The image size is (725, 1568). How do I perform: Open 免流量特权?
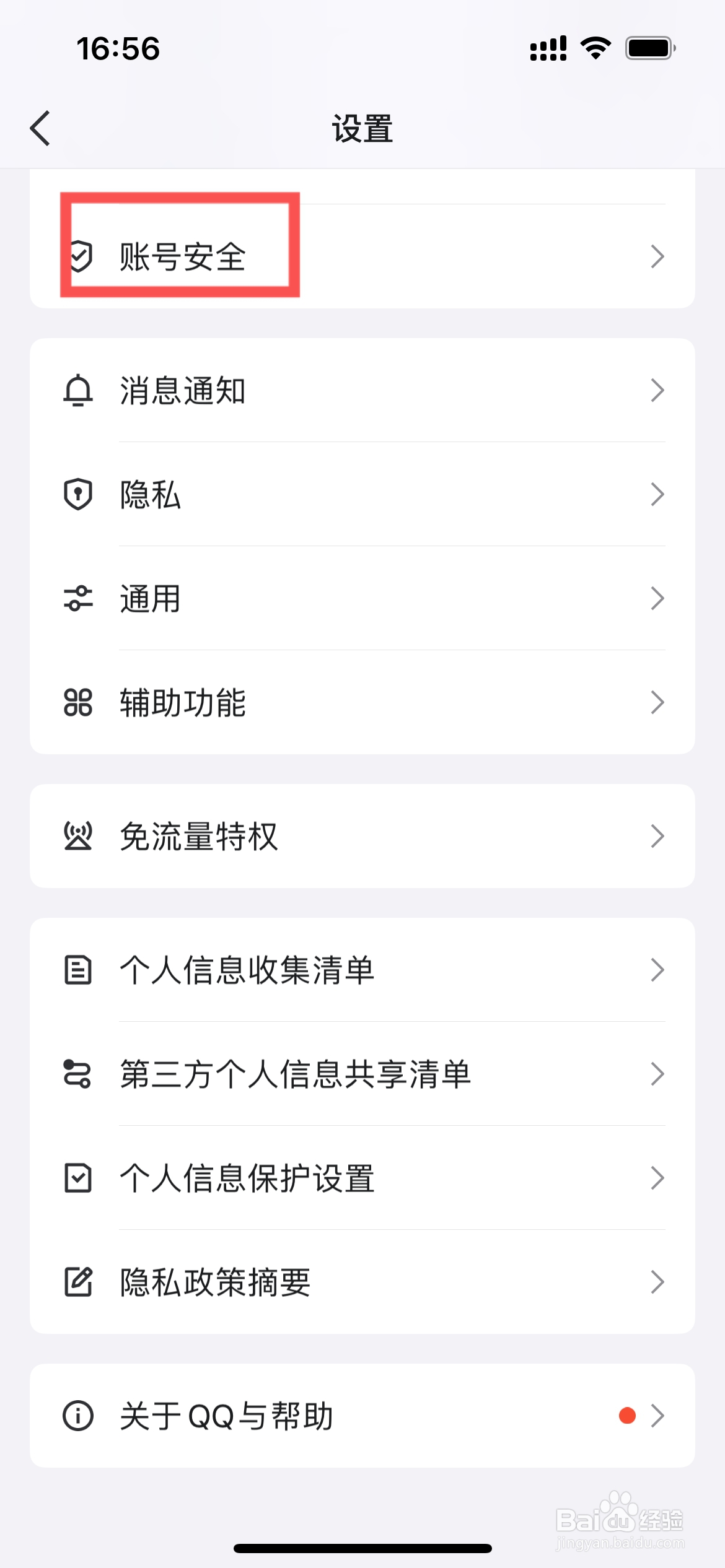(362, 836)
